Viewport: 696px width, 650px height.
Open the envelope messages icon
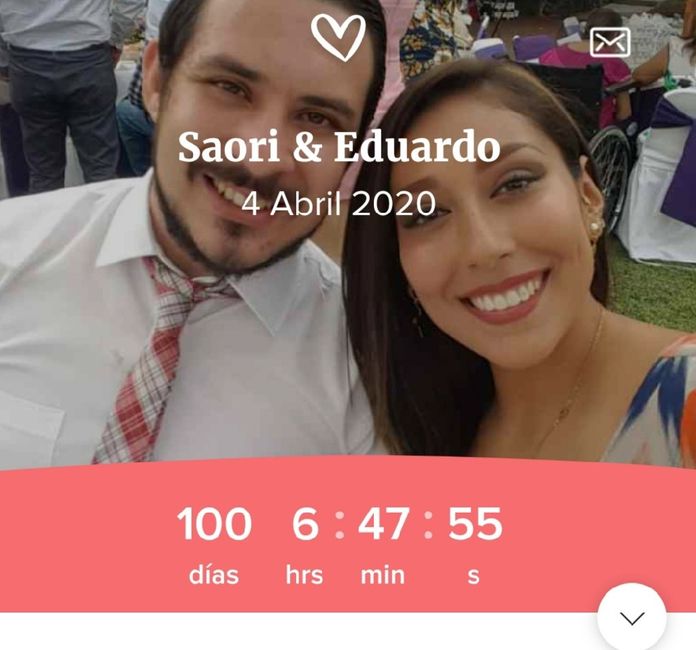[x=609, y=42]
